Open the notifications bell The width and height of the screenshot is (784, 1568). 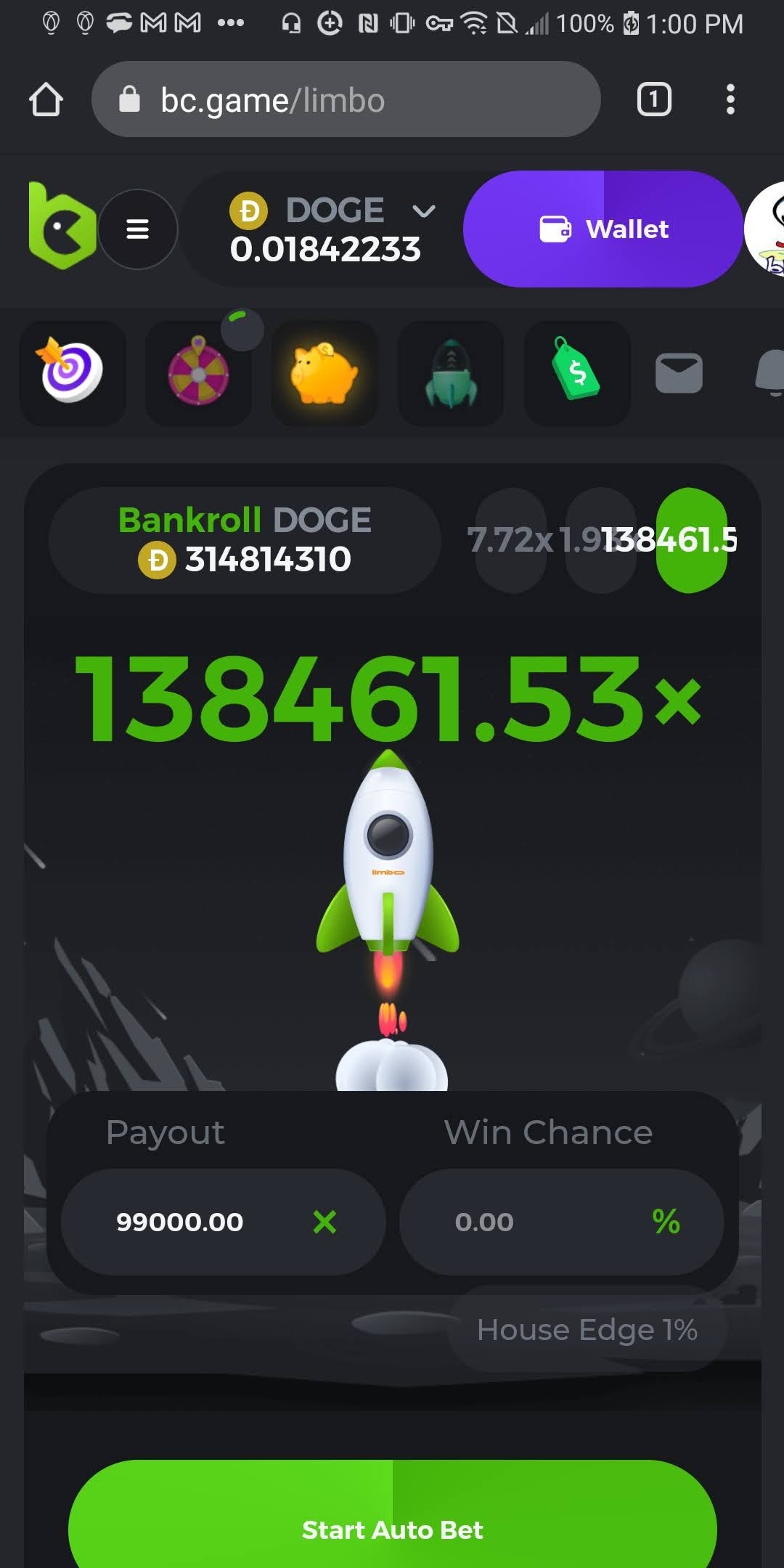(x=772, y=373)
